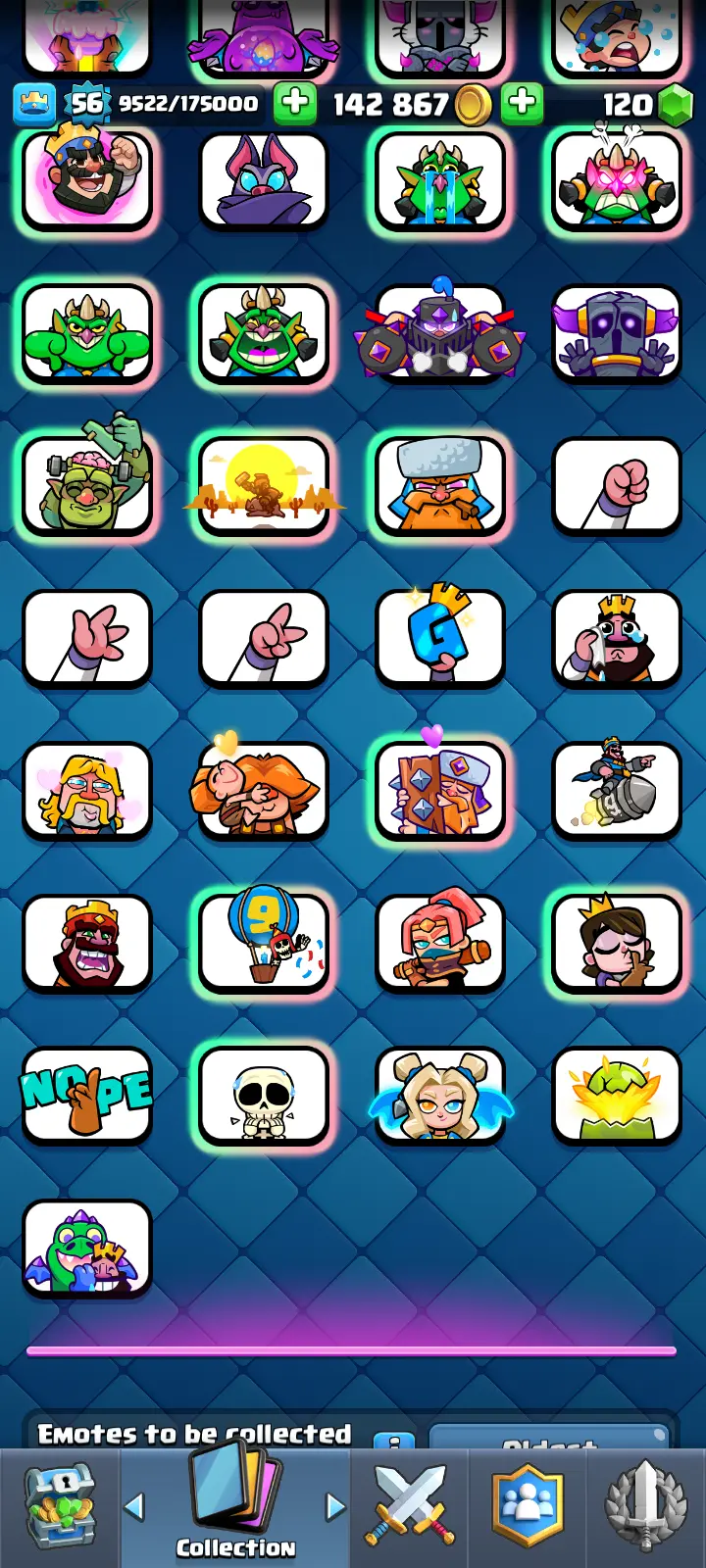Add experience using the green plus after 9522/175000

(294, 103)
